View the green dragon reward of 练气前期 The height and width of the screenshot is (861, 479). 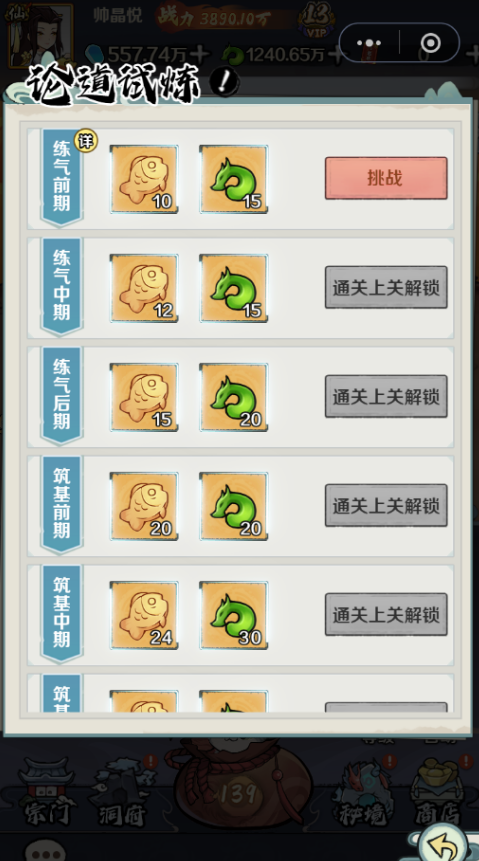click(233, 179)
